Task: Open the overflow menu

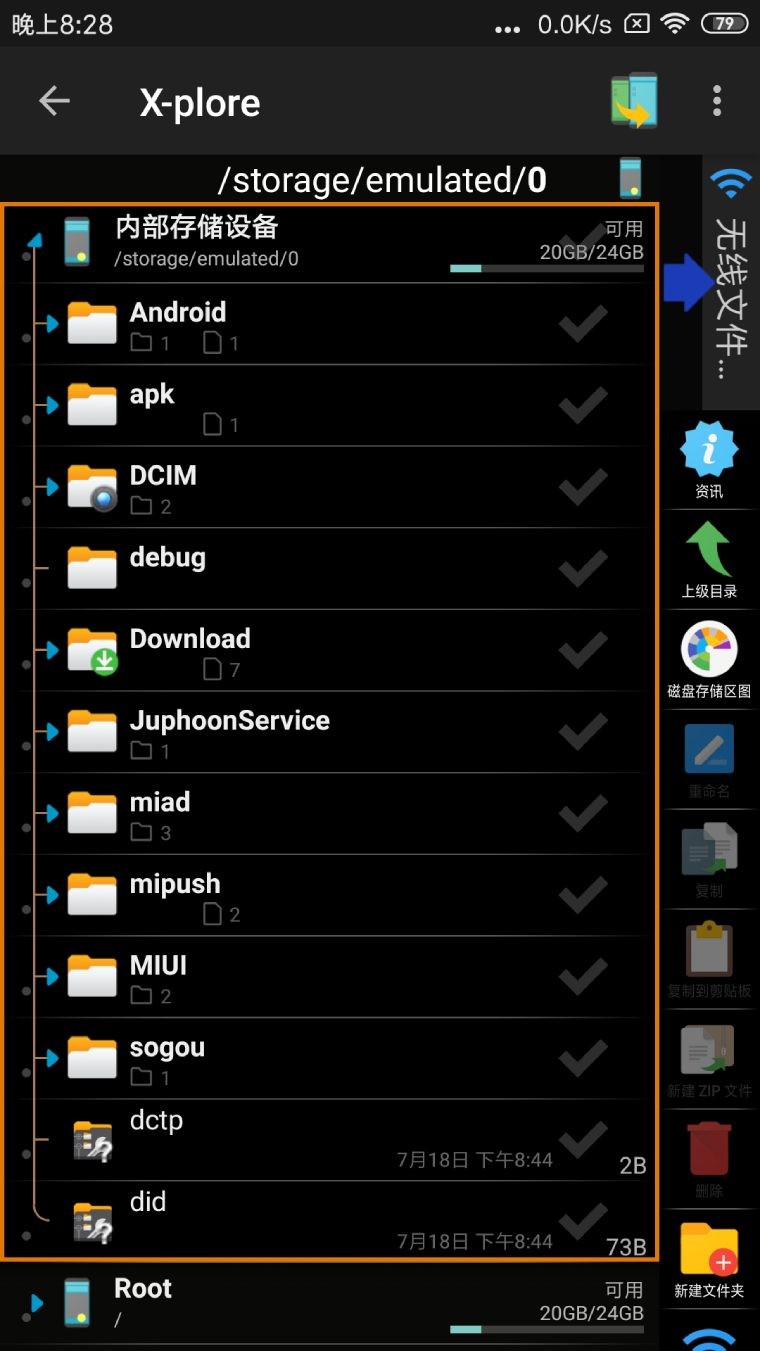Action: [x=716, y=101]
